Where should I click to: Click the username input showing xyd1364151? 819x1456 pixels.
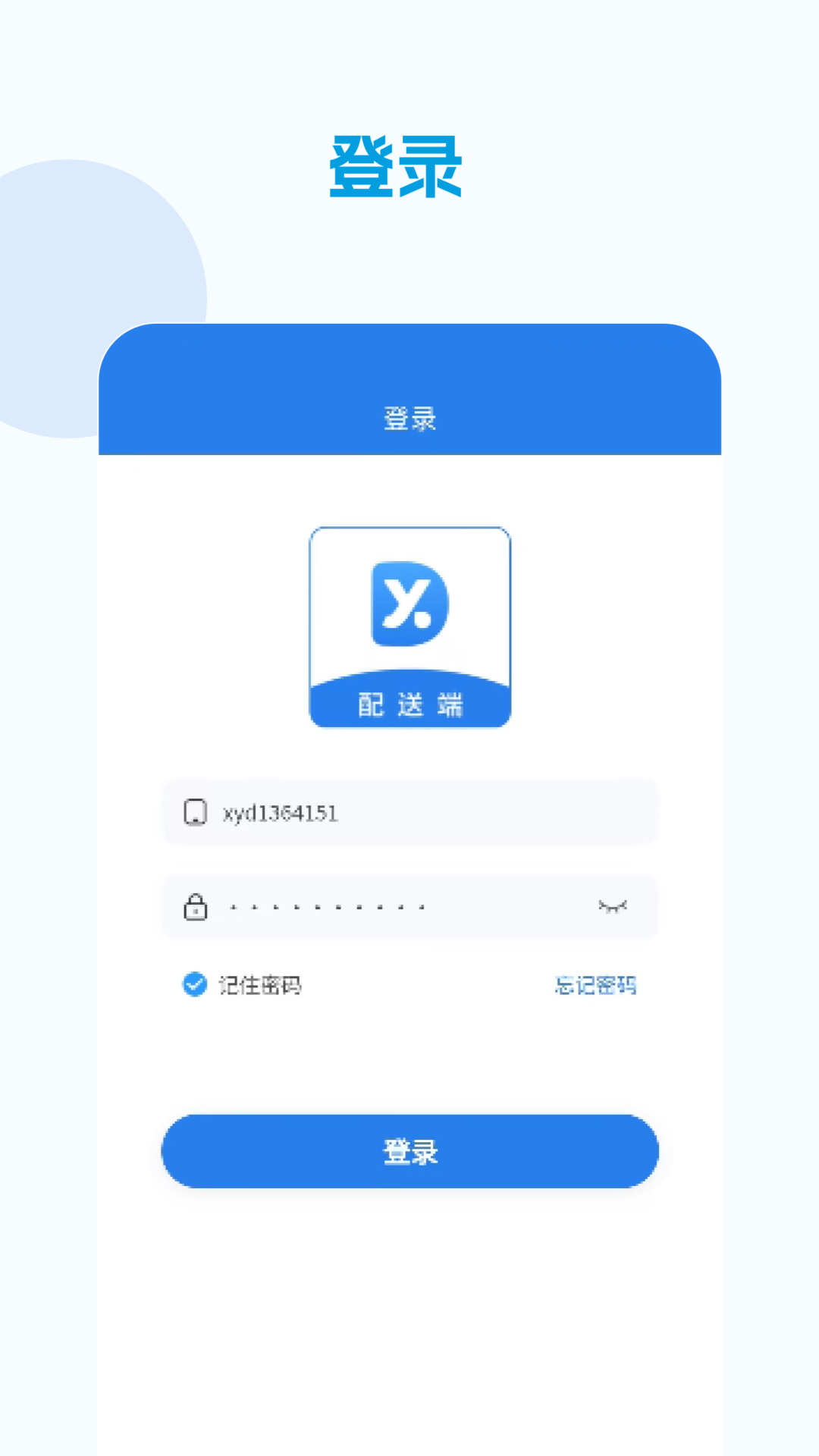click(409, 812)
